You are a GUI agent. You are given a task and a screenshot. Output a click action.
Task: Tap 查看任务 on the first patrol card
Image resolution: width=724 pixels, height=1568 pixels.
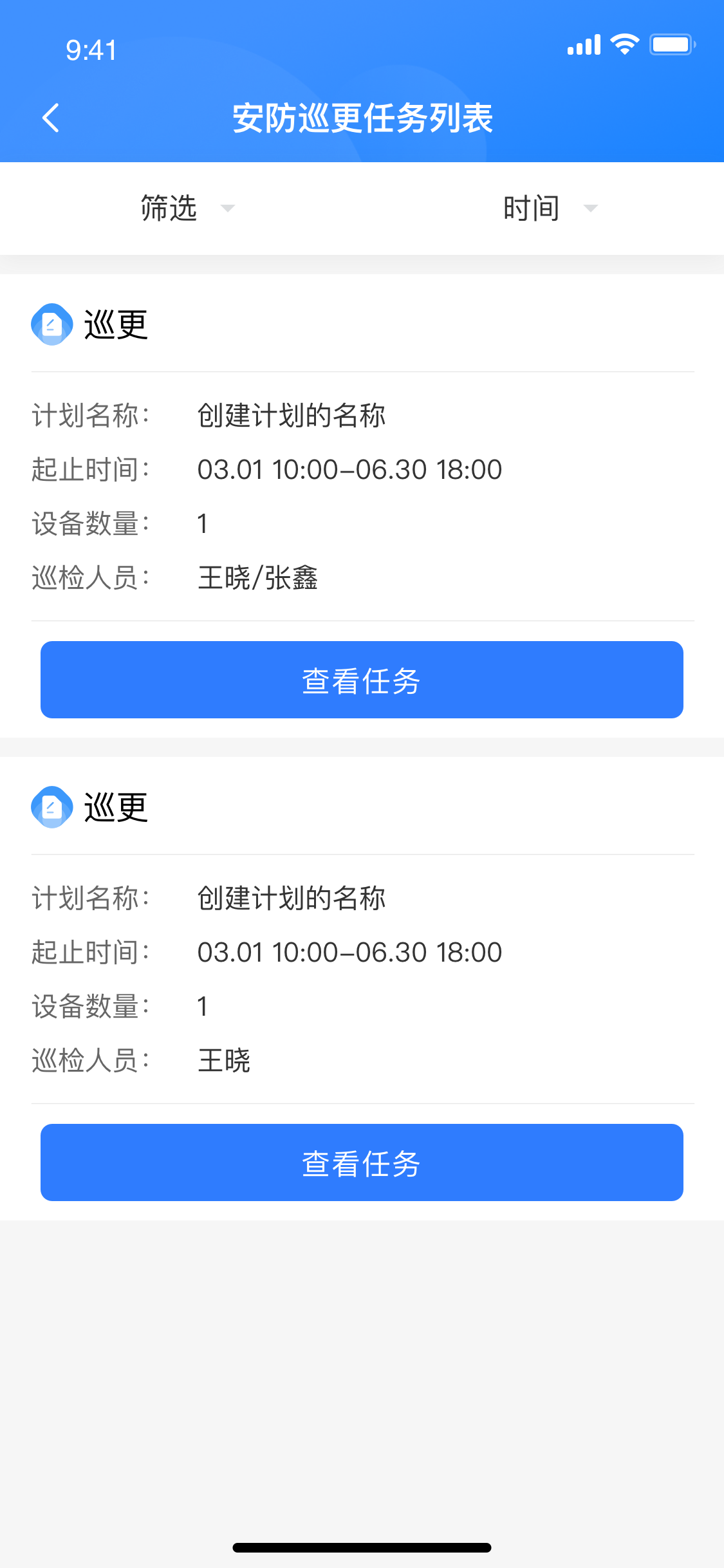coord(362,680)
